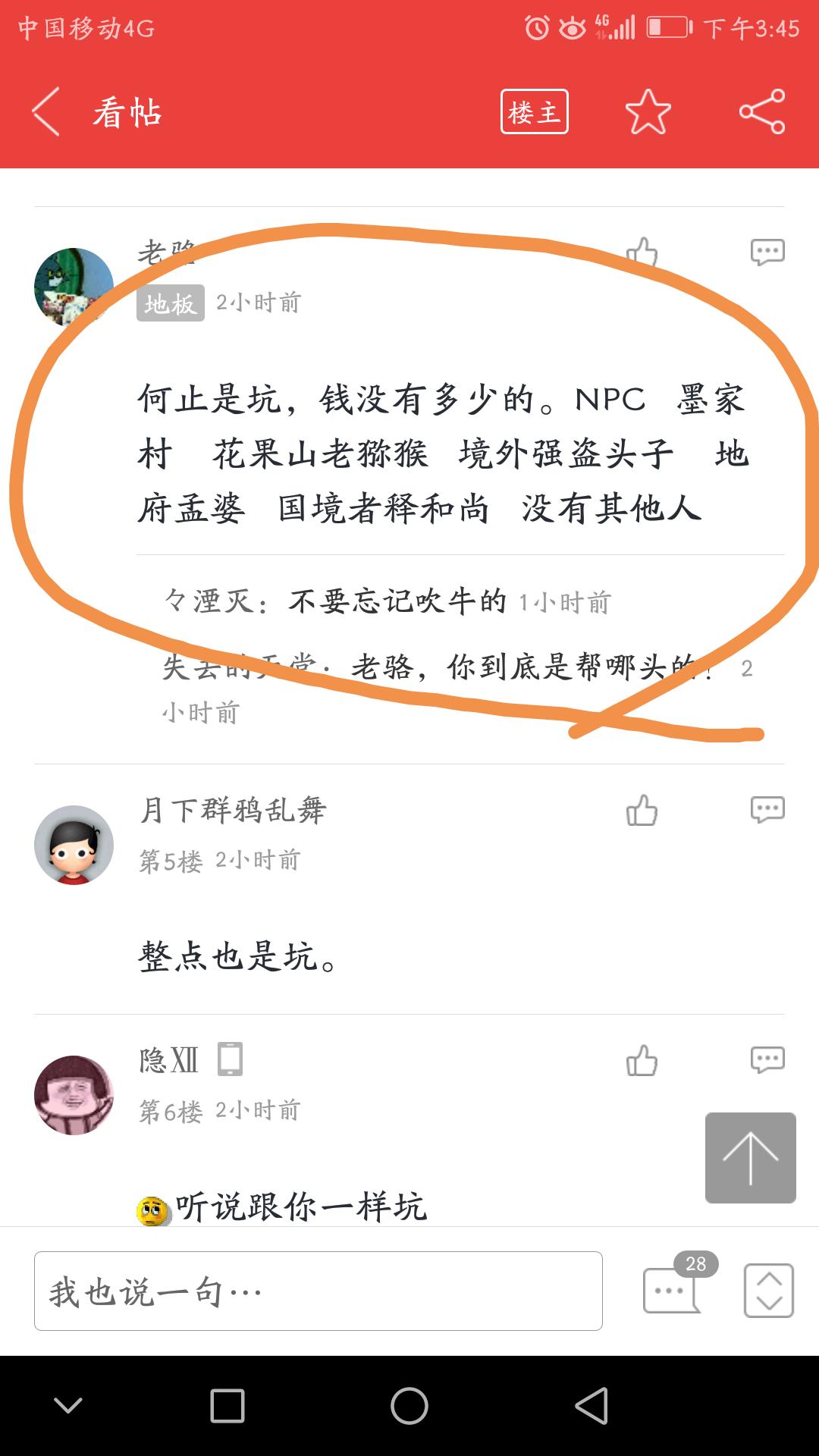The width and height of the screenshot is (819, 1456).
Task: Reply to 月下群鸦乱舞's 5楼 post
Action: (x=767, y=809)
